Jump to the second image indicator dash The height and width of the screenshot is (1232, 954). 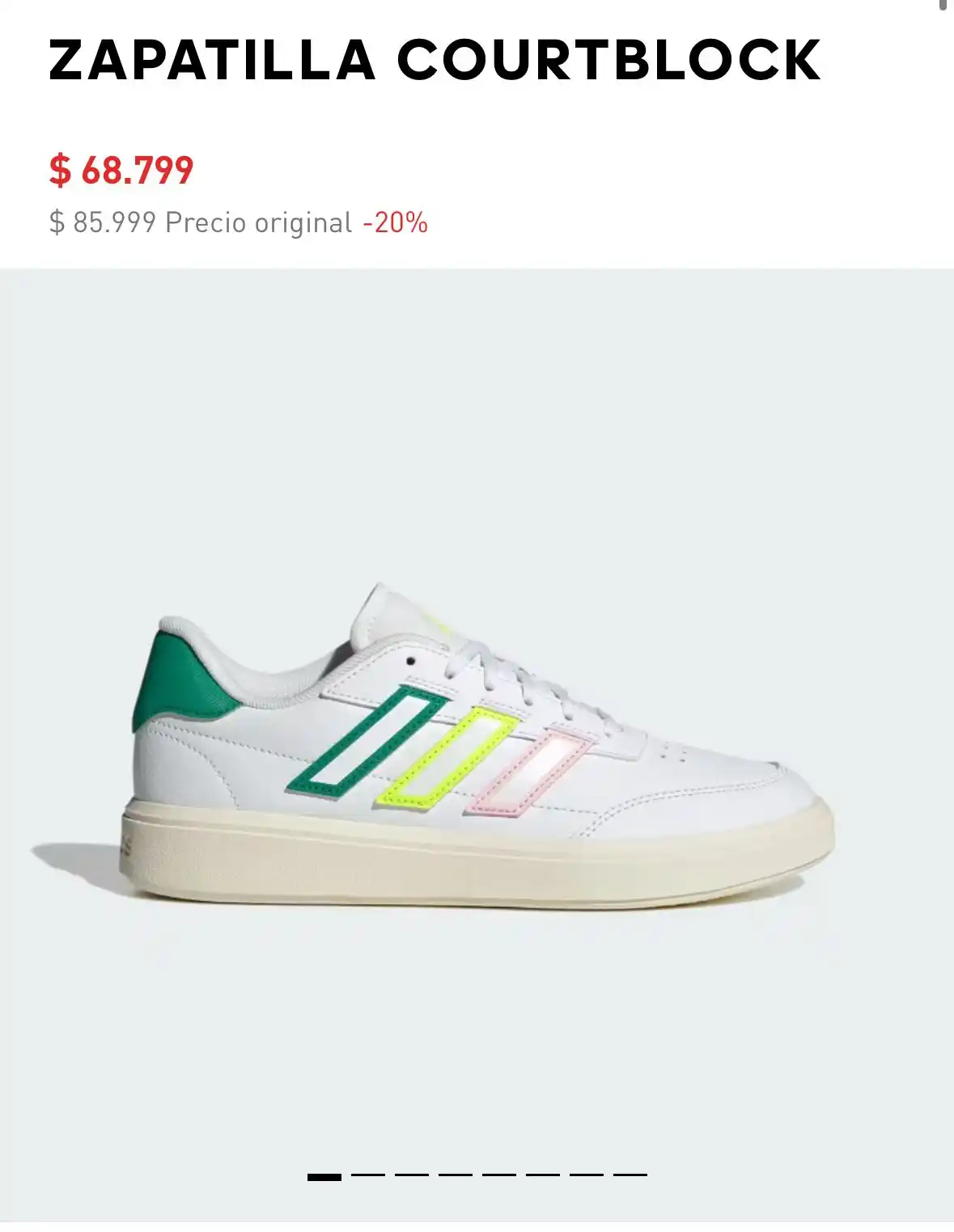368,1175
